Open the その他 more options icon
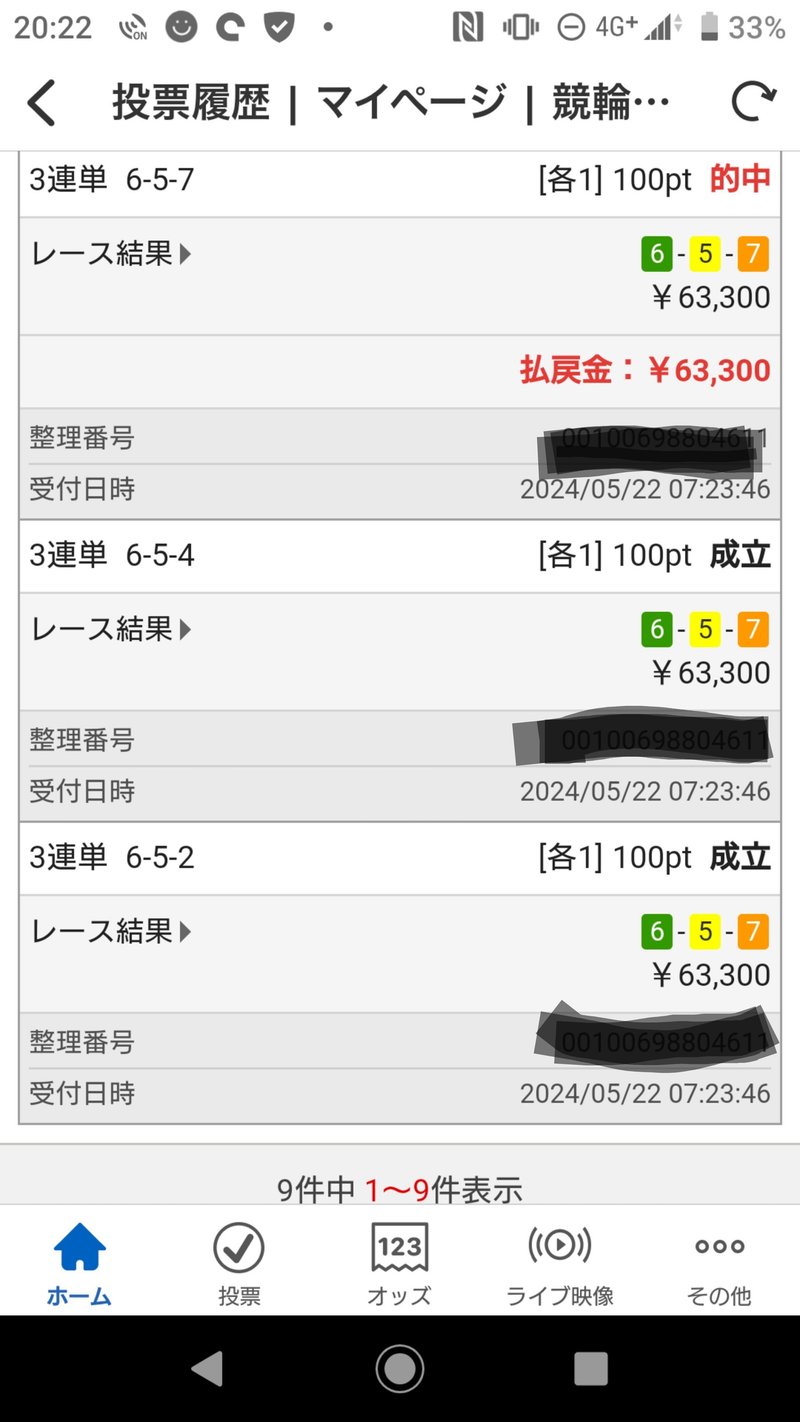 click(x=718, y=1246)
